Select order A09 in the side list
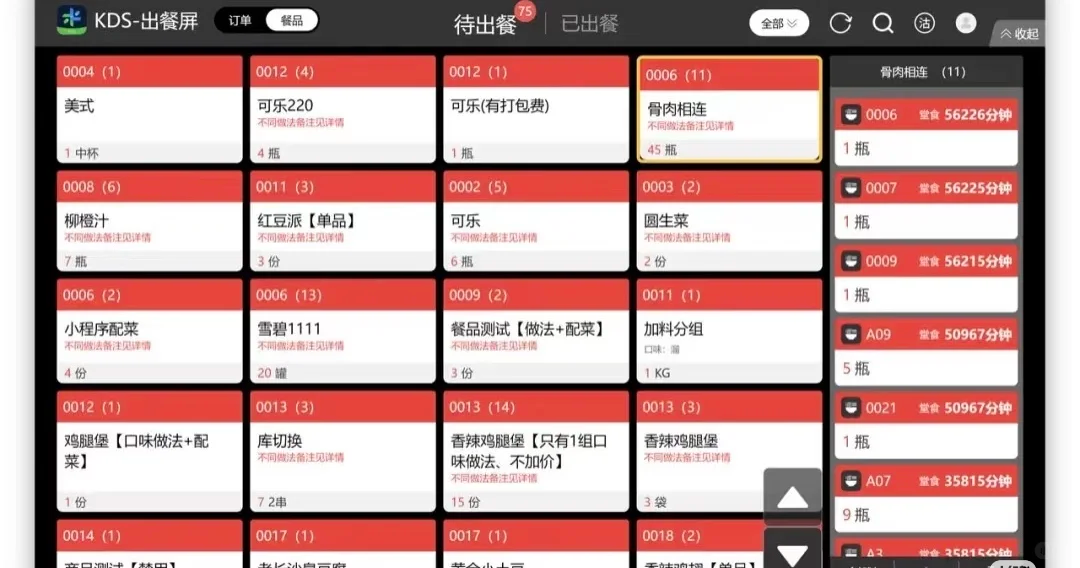 click(x=926, y=350)
